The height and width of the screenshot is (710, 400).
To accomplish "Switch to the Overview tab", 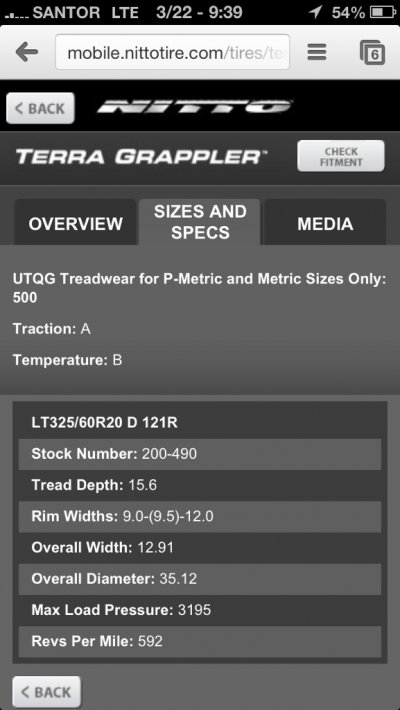I will [x=75, y=223].
